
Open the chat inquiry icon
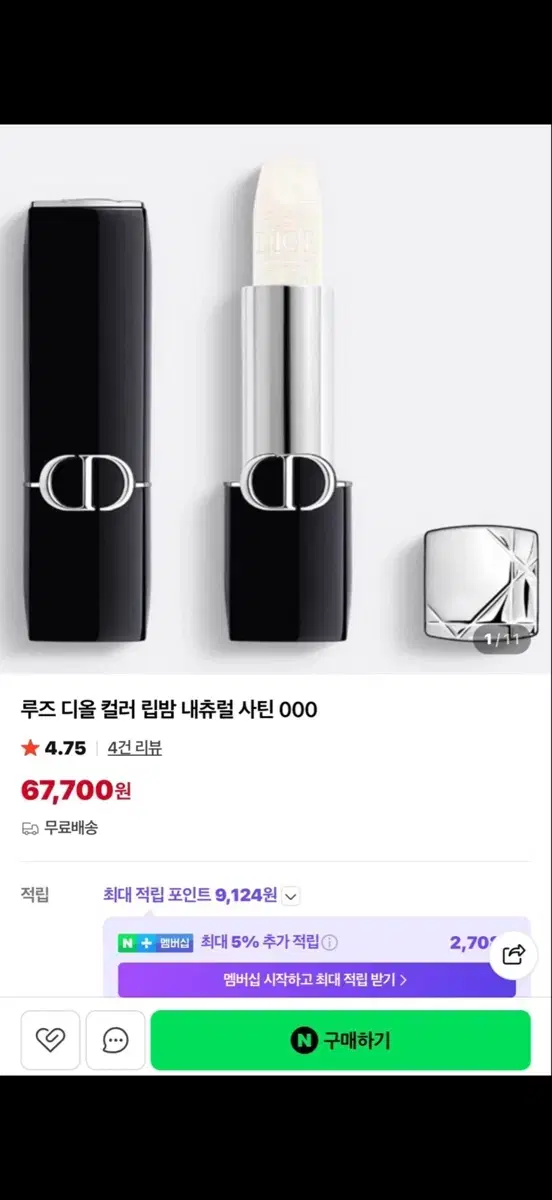click(115, 1040)
